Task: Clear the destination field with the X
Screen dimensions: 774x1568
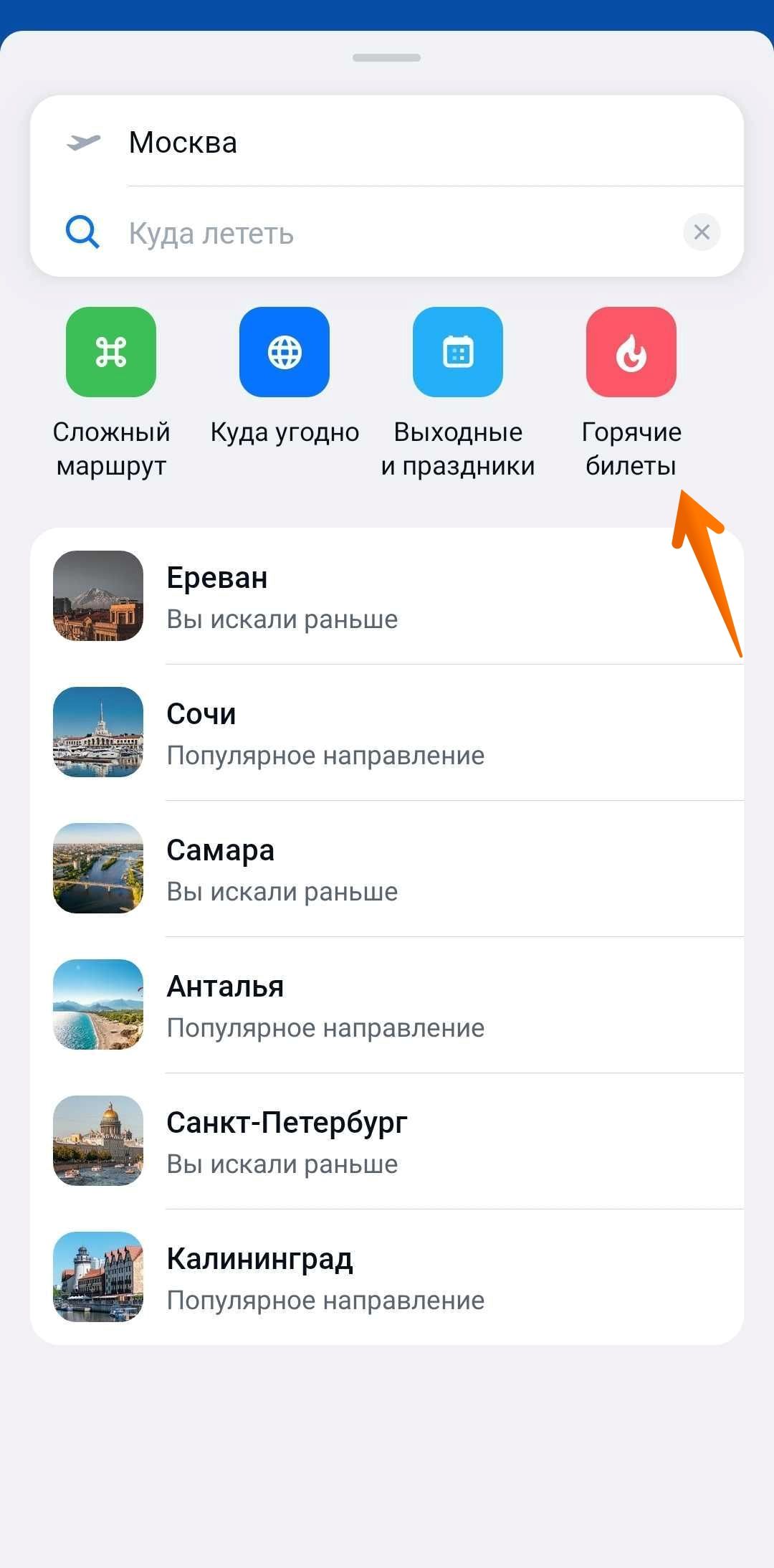Action: tap(702, 232)
